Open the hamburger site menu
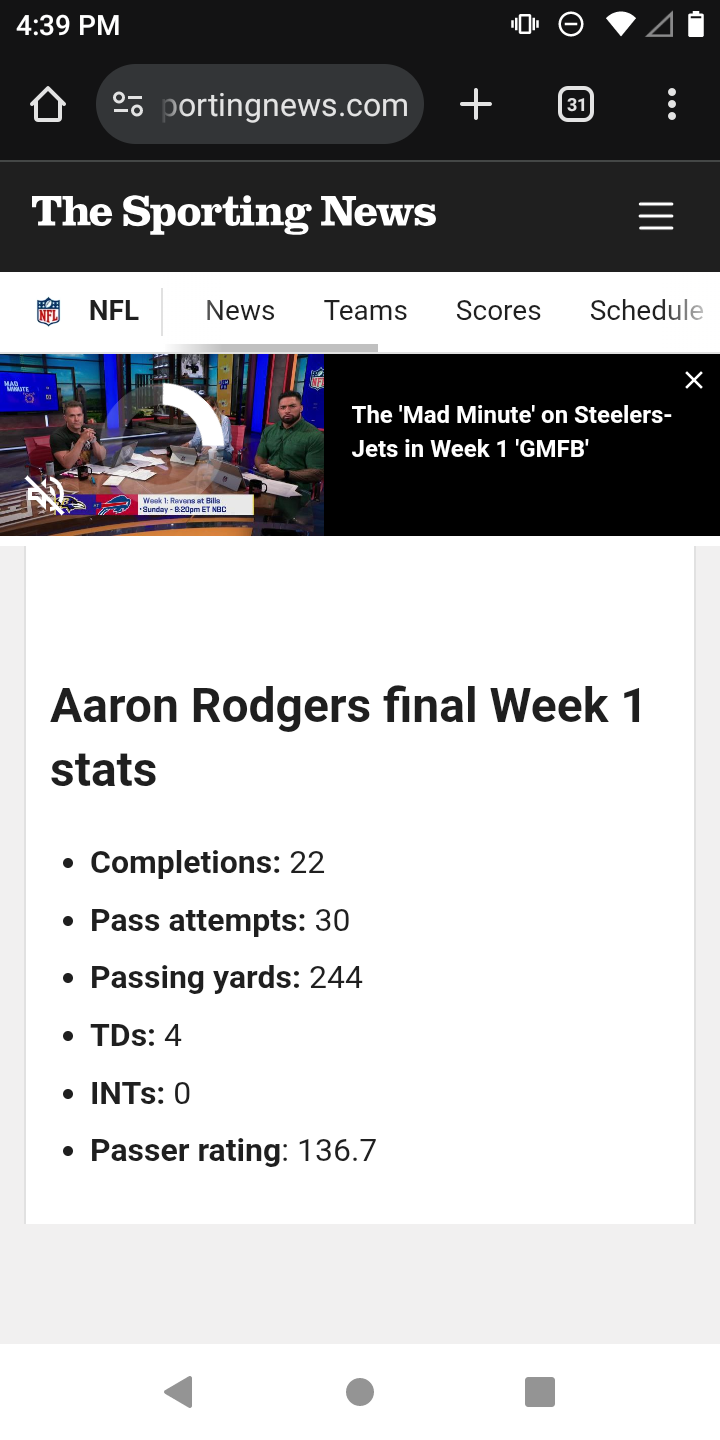 (656, 215)
